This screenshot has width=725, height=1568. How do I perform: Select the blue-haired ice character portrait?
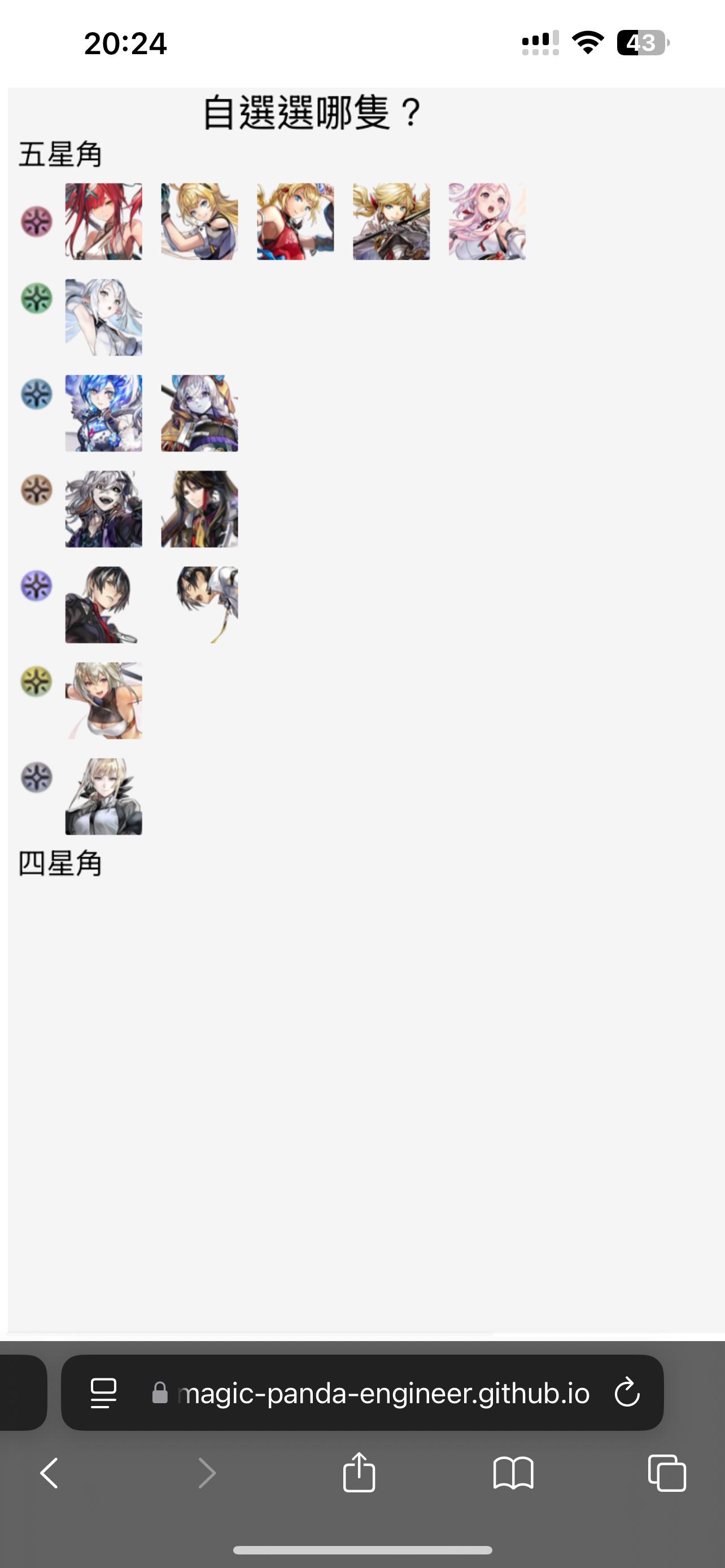tap(103, 414)
